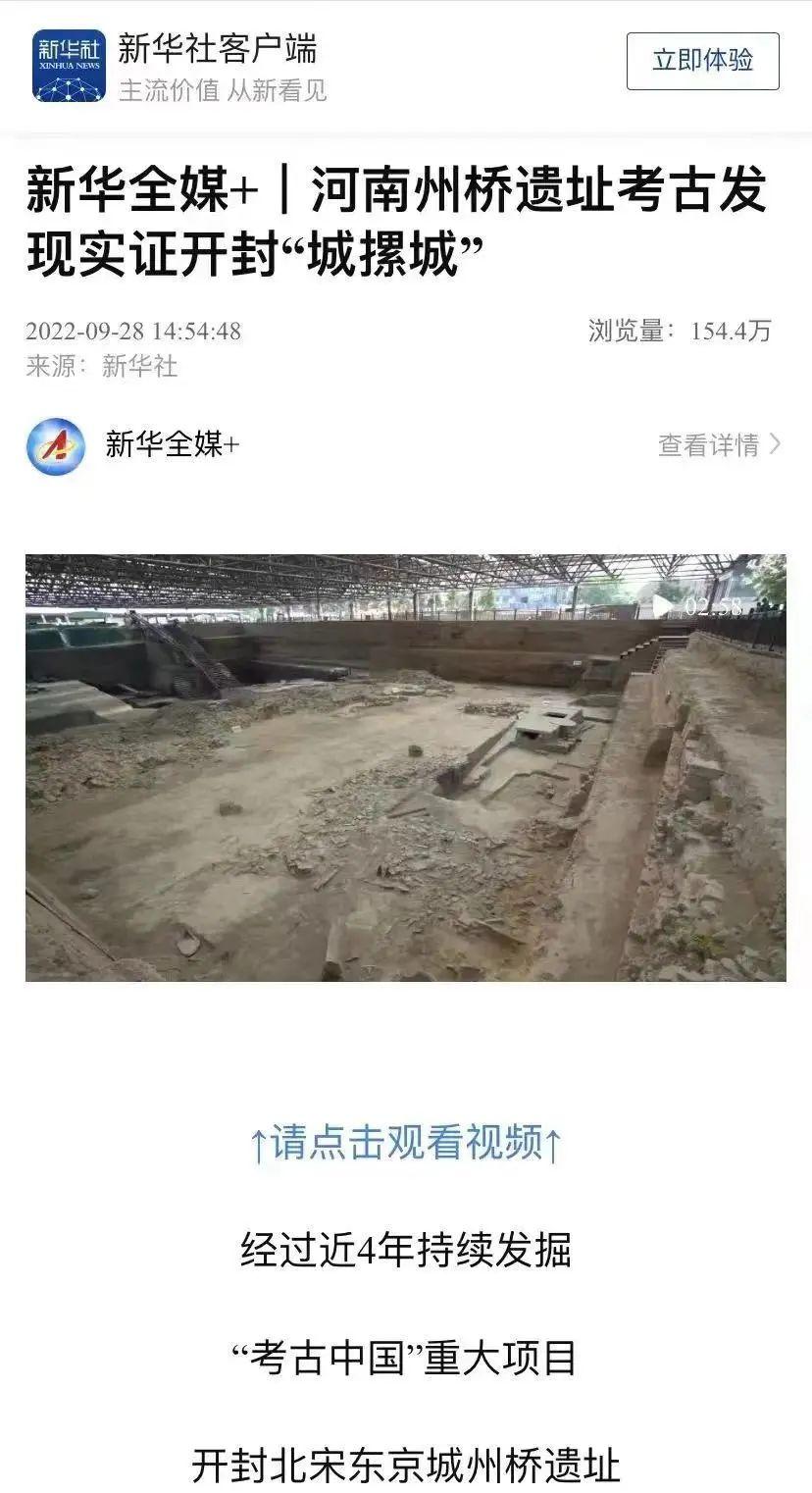
Task: Open the 新华全媒+ account avatar
Action: (x=55, y=446)
